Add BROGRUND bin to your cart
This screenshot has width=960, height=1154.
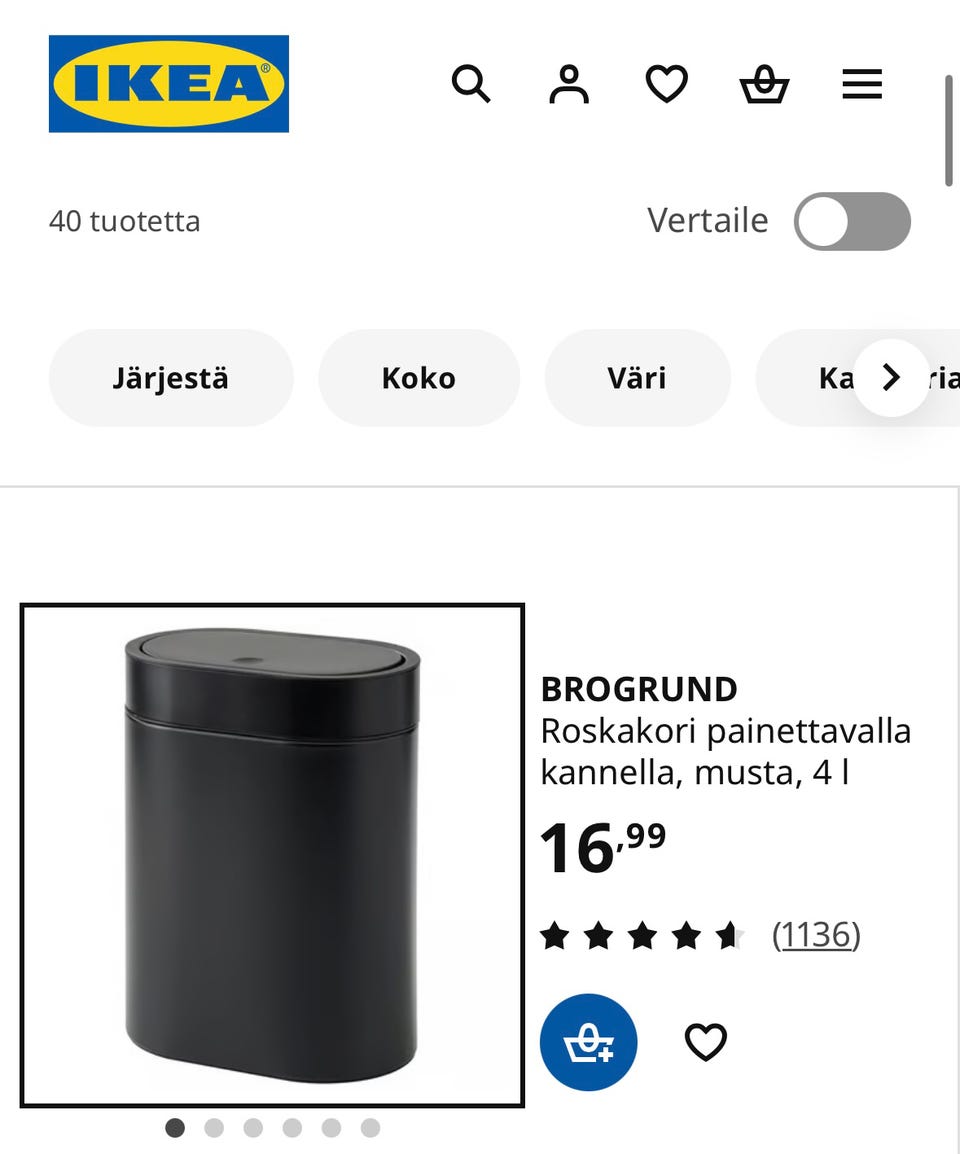pyautogui.click(x=590, y=1041)
